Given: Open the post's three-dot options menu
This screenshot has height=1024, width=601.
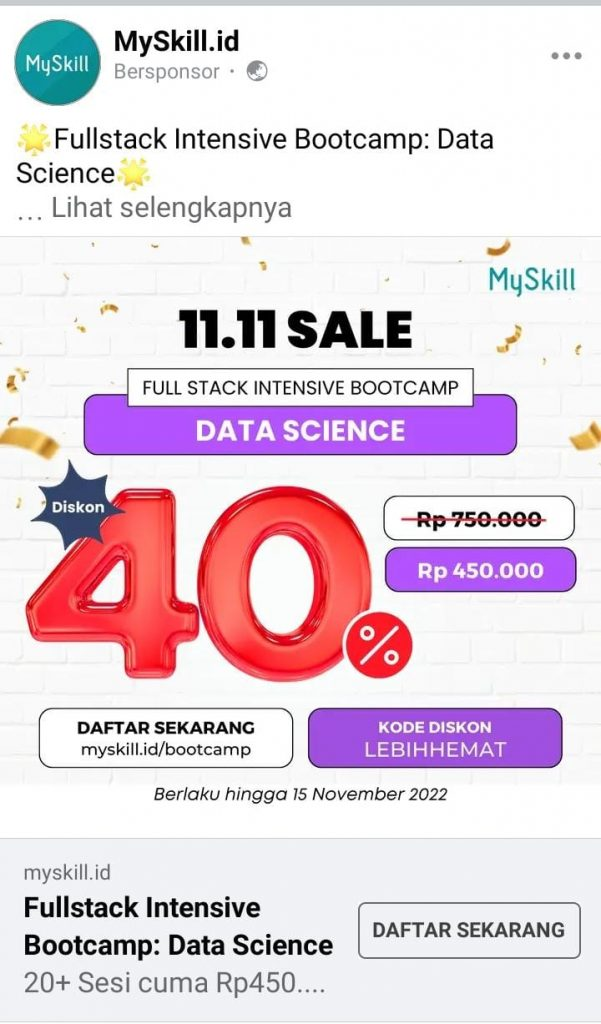Looking at the screenshot, I should (x=566, y=56).
